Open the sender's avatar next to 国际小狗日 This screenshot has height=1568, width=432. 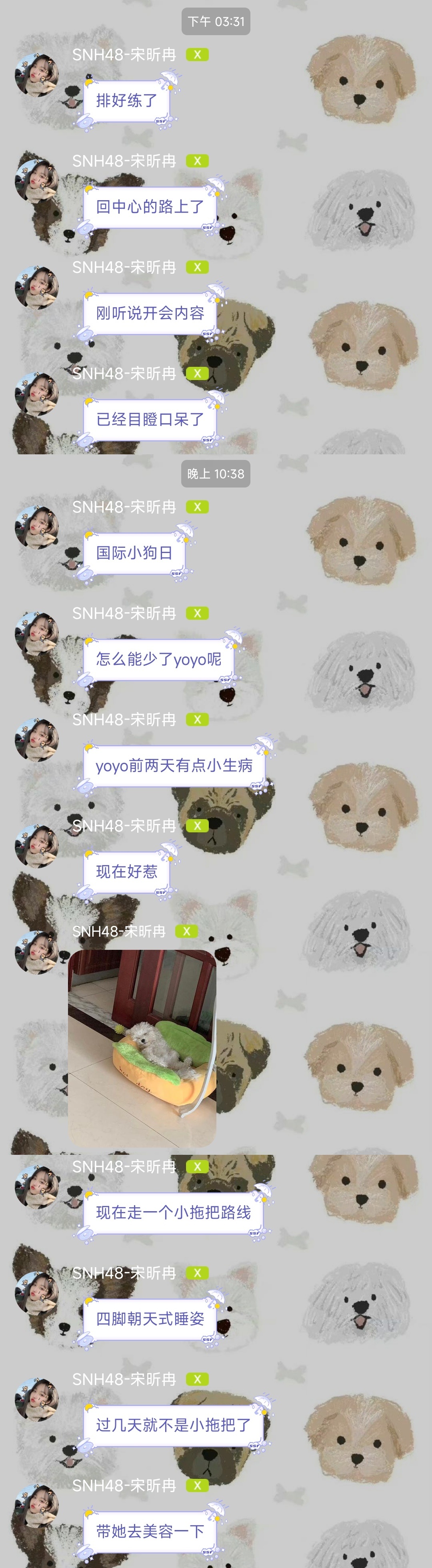[36, 527]
